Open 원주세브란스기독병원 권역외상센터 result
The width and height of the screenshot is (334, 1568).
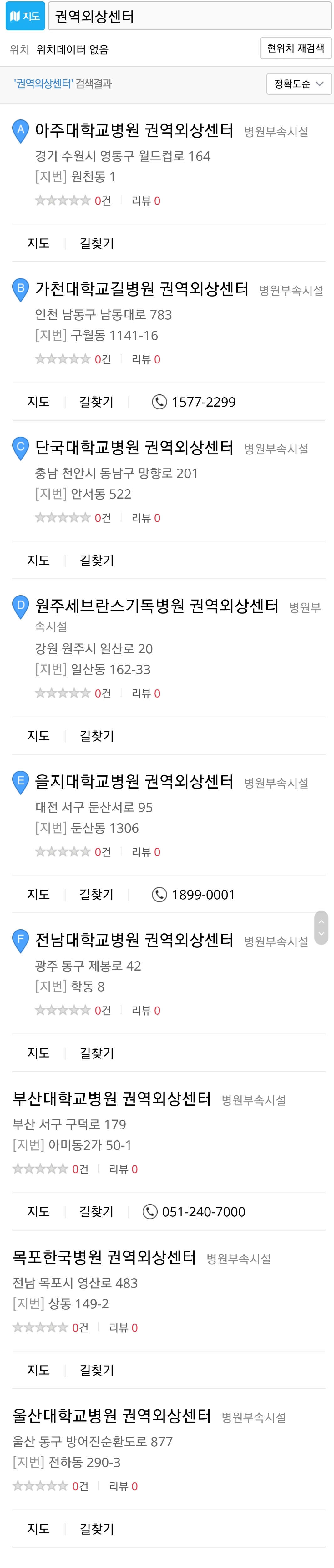click(x=156, y=606)
